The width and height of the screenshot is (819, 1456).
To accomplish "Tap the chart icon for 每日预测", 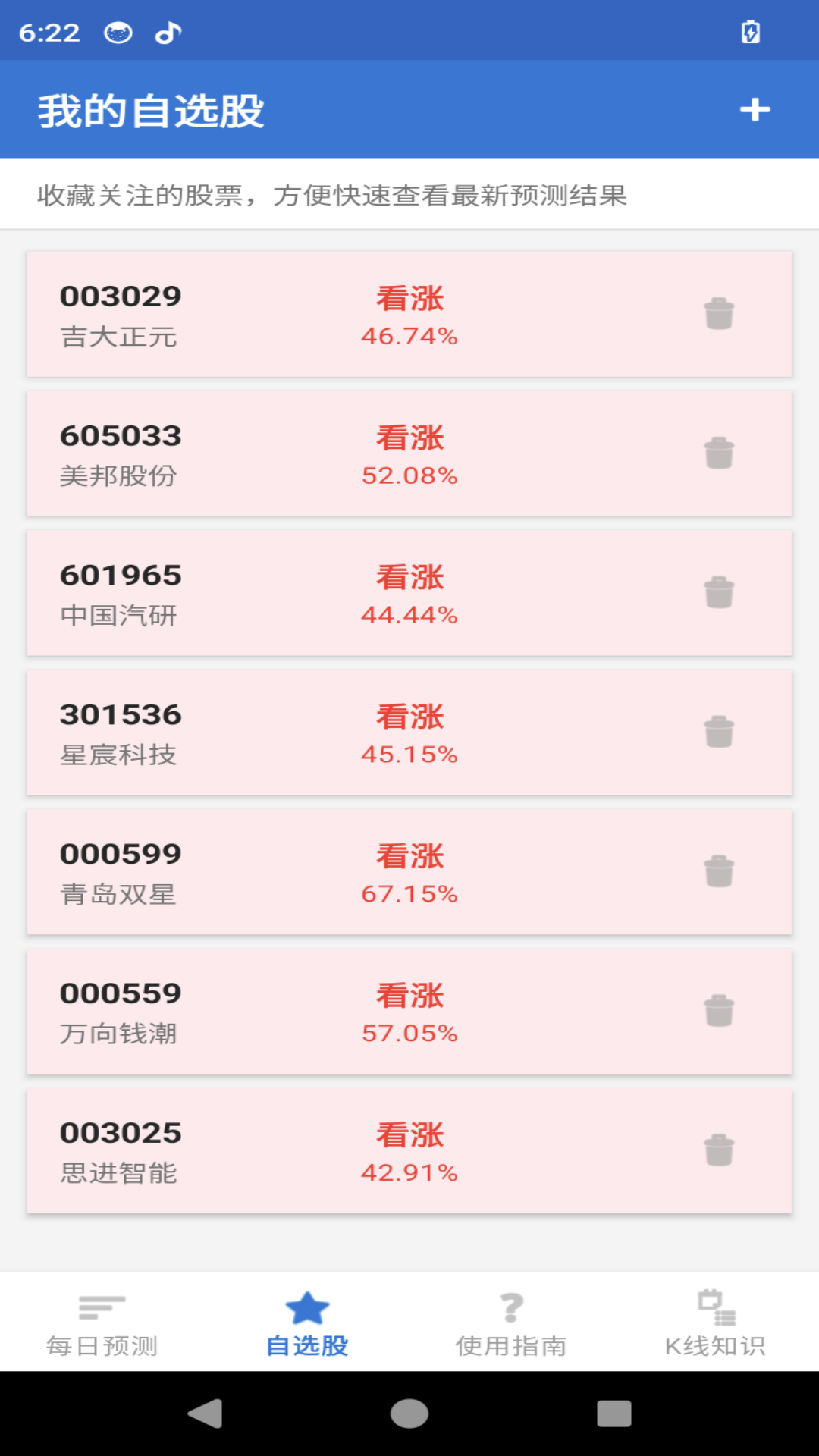I will point(102,1307).
